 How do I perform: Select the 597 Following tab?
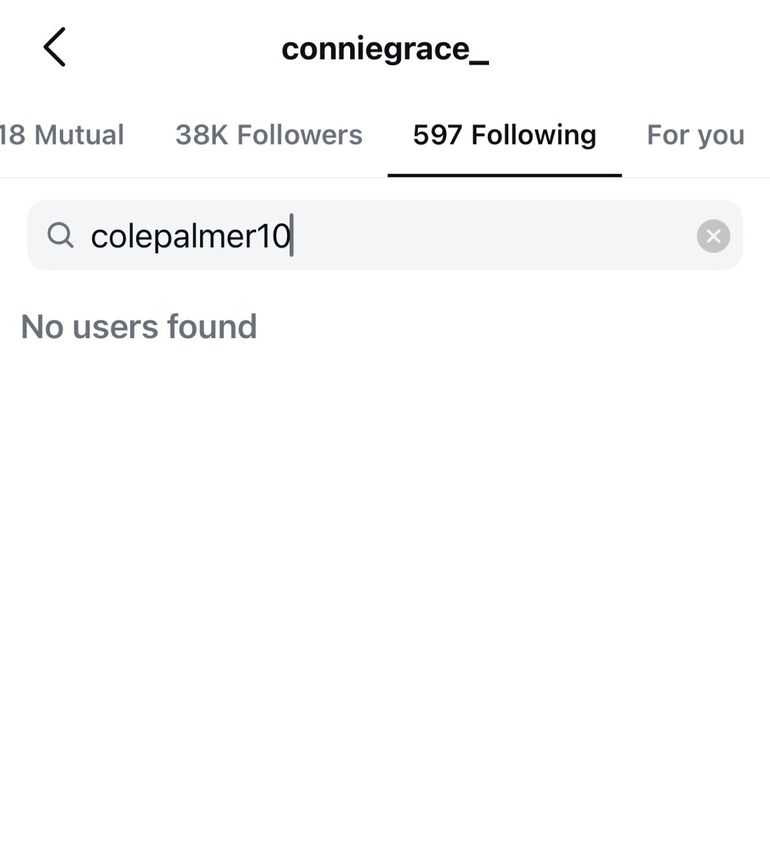tap(504, 135)
